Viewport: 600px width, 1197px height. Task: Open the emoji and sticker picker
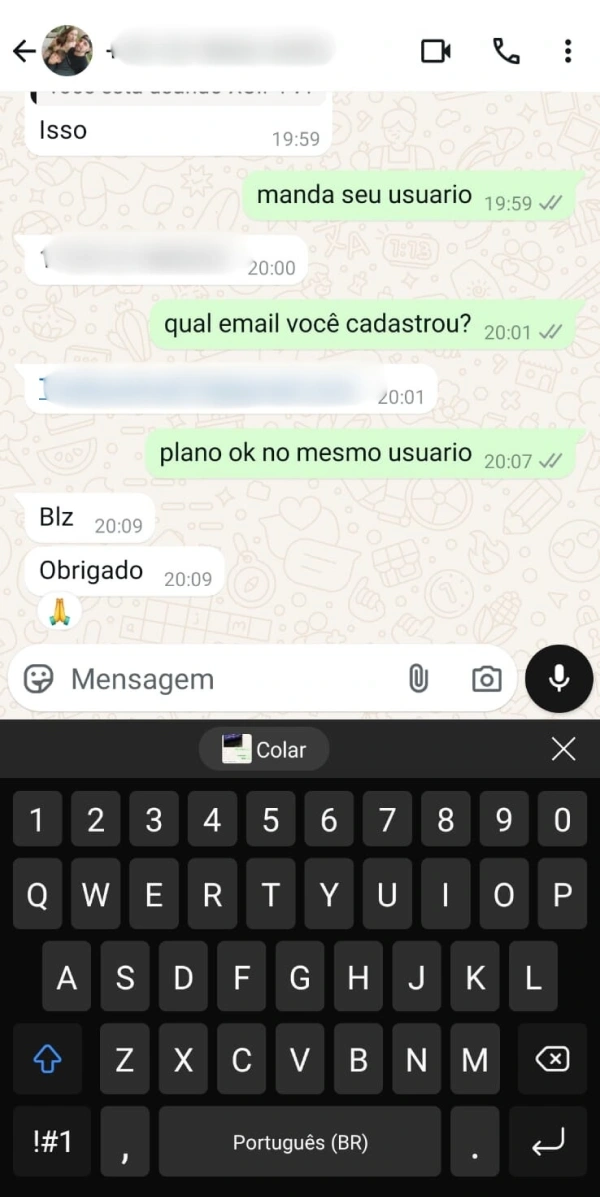[x=38, y=679]
